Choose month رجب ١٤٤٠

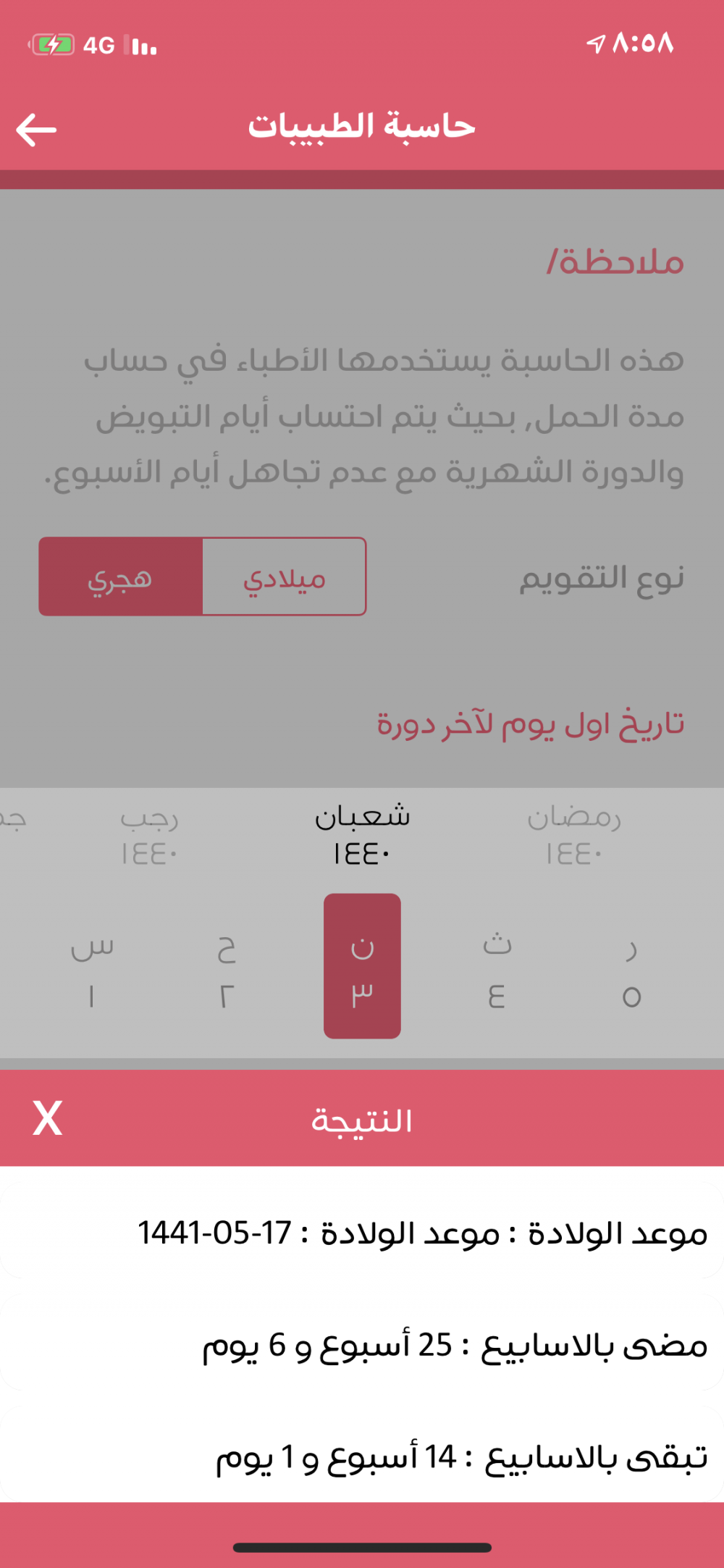149,836
